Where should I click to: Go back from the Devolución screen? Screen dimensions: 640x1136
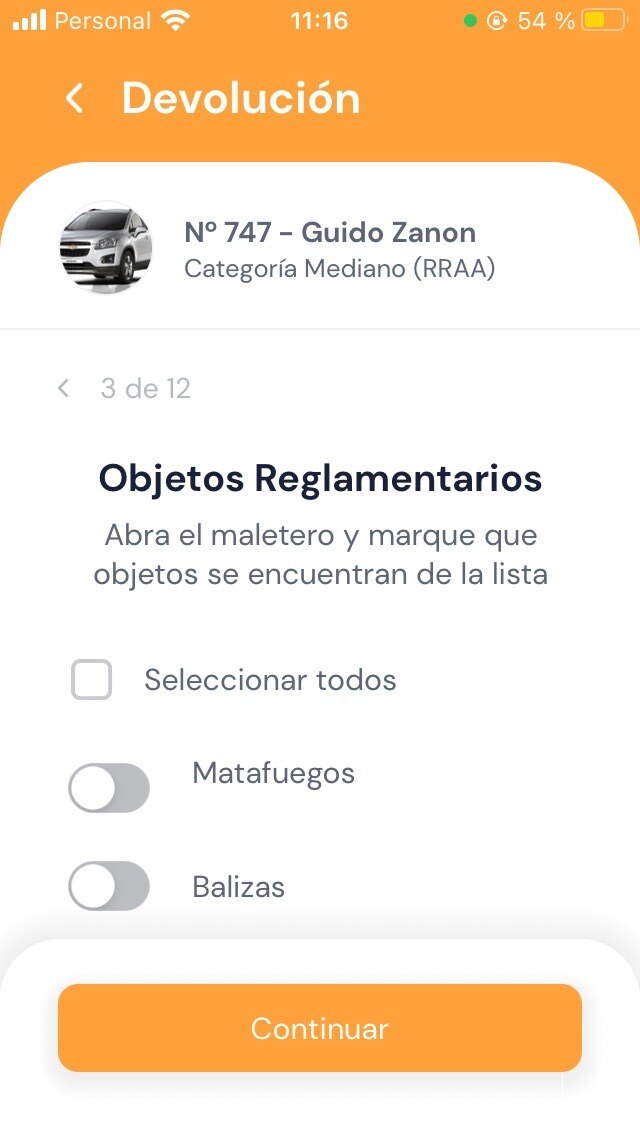[x=74, y=98]
